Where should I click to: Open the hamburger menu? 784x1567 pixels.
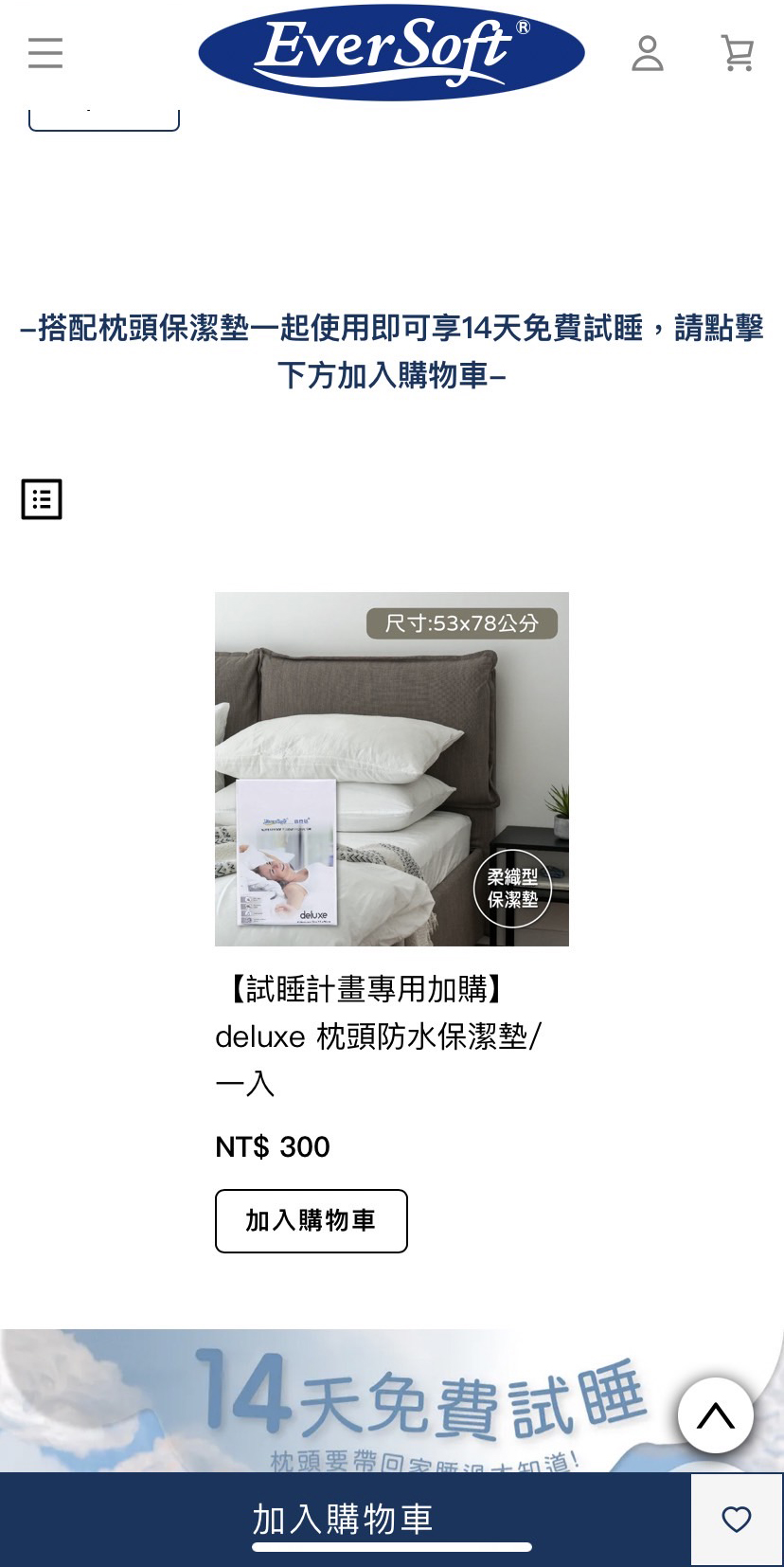coord(45,53)
